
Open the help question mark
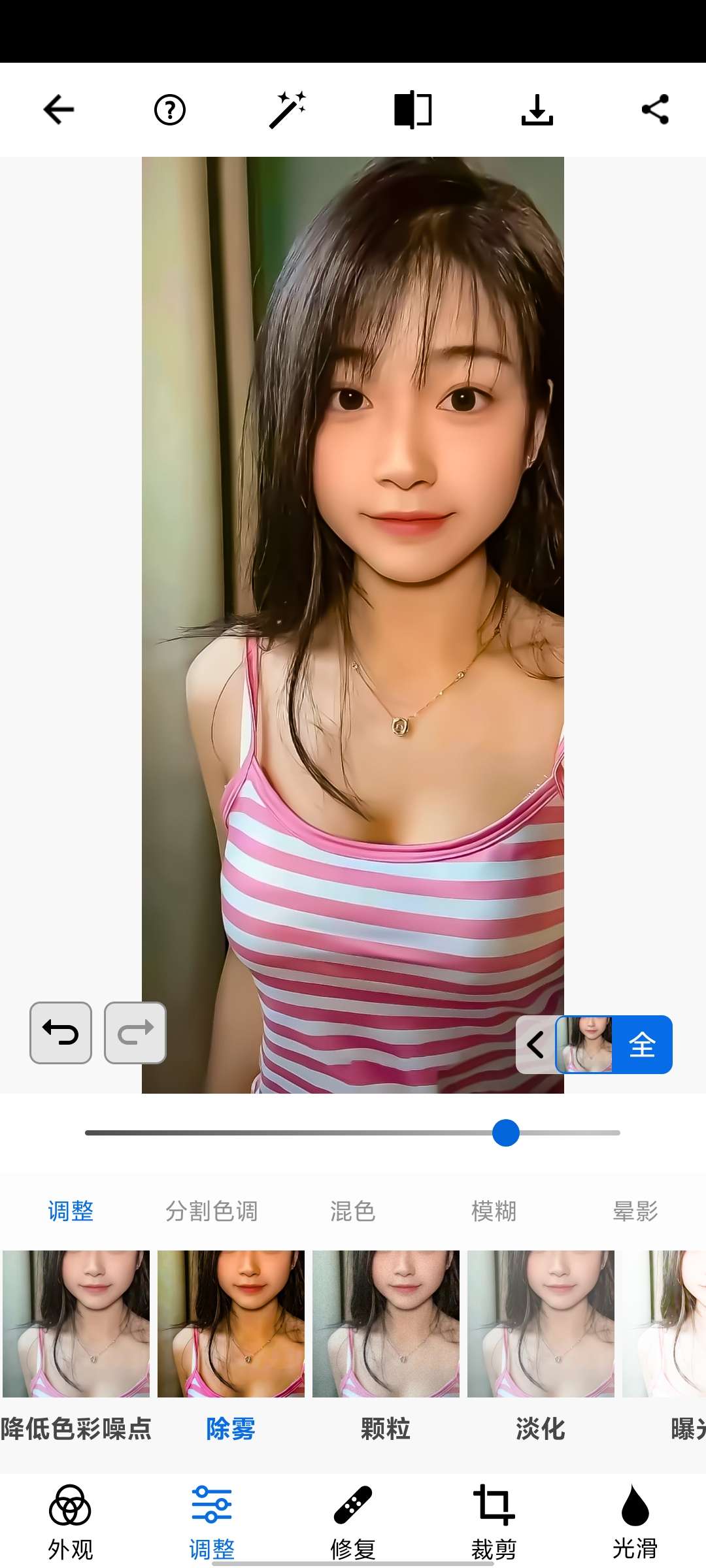(x=170, y=110)
